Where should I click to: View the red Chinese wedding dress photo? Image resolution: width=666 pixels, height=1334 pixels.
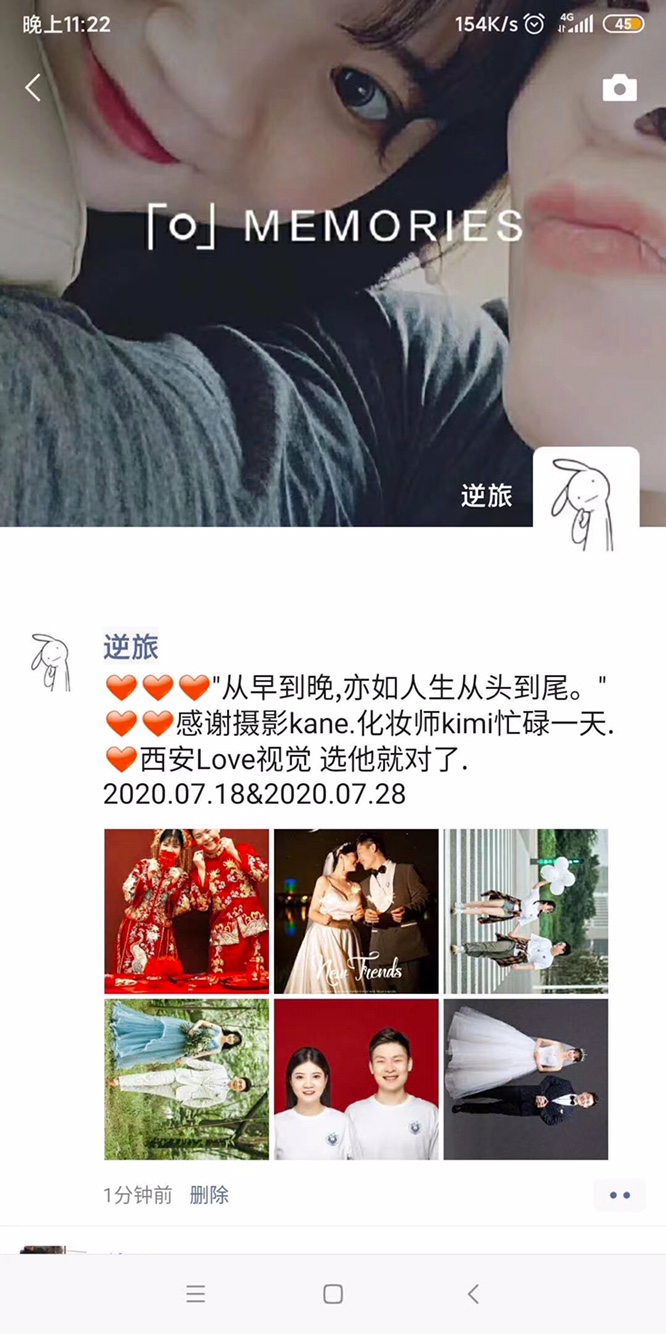click(187, 910)
